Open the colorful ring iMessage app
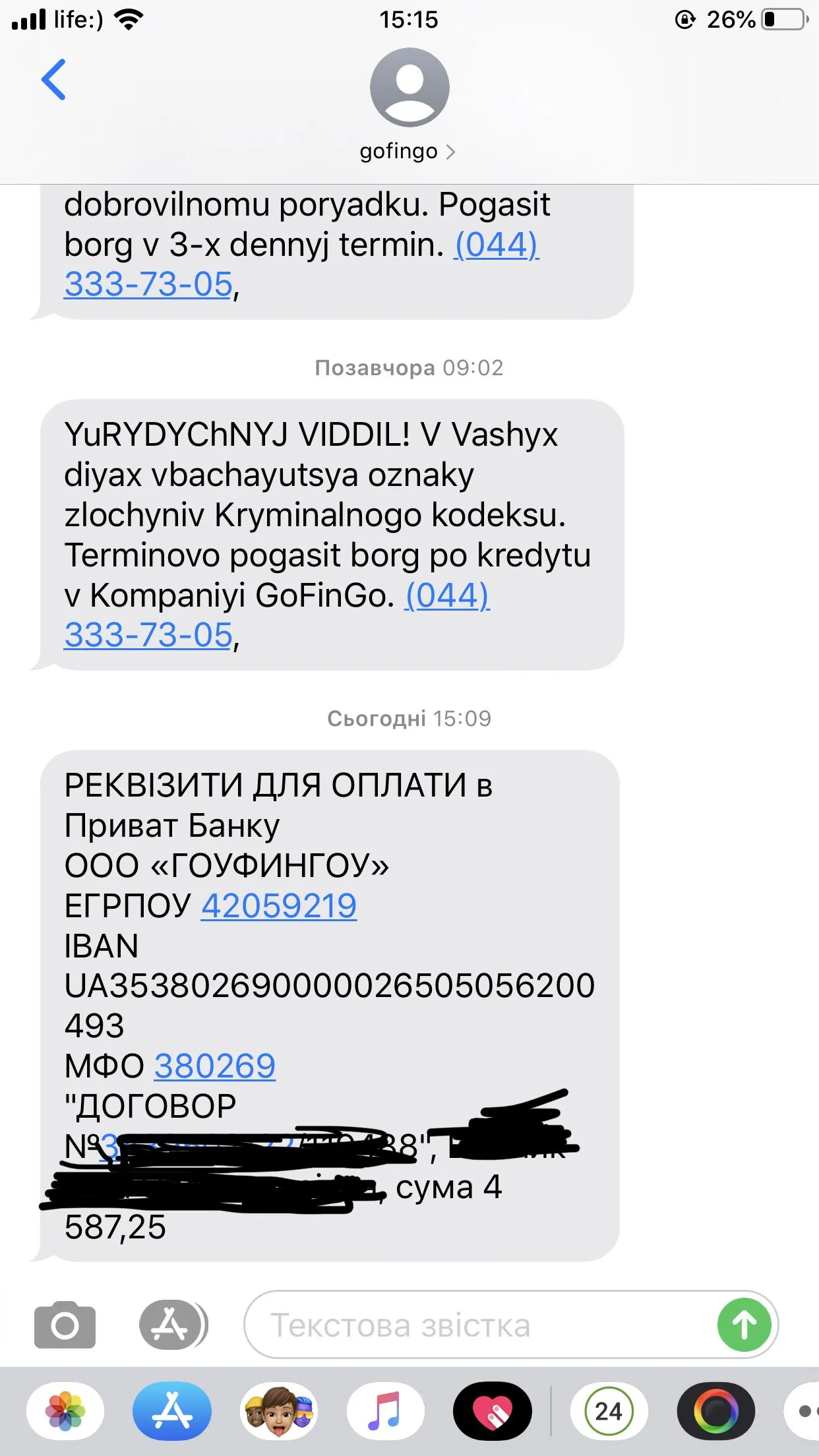 715,1411
